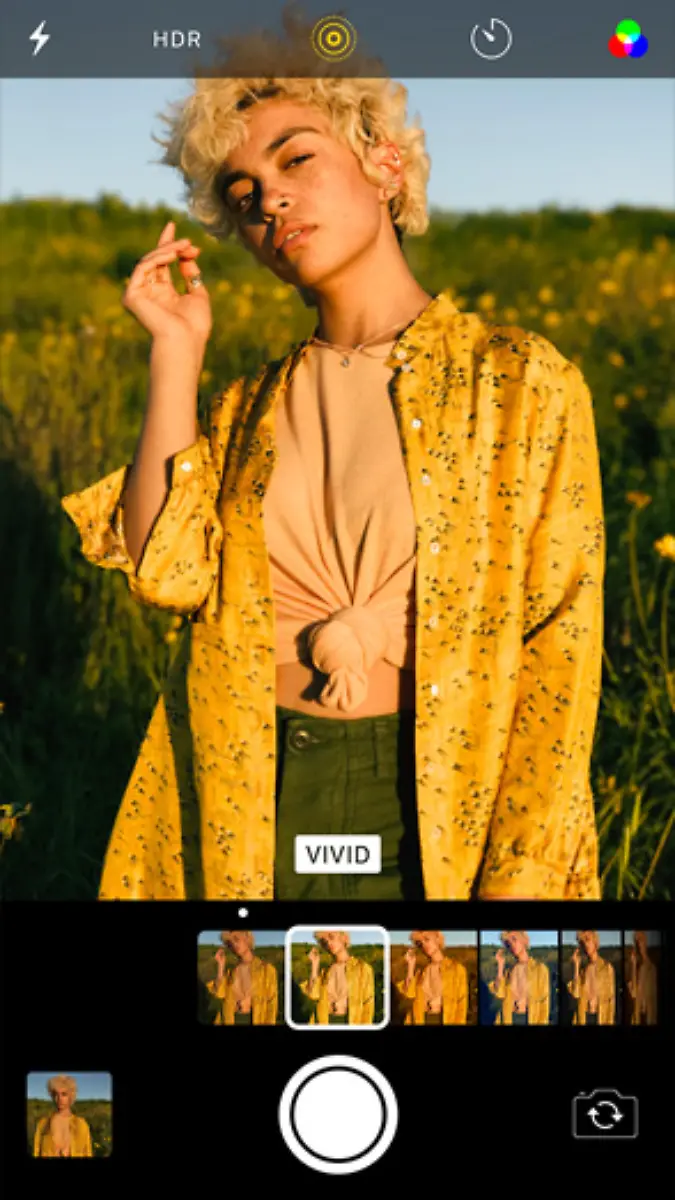This screenshot has width=675, height=1200.
Task: Toggle the HDR setting
Action: click(x=177, y=40)
